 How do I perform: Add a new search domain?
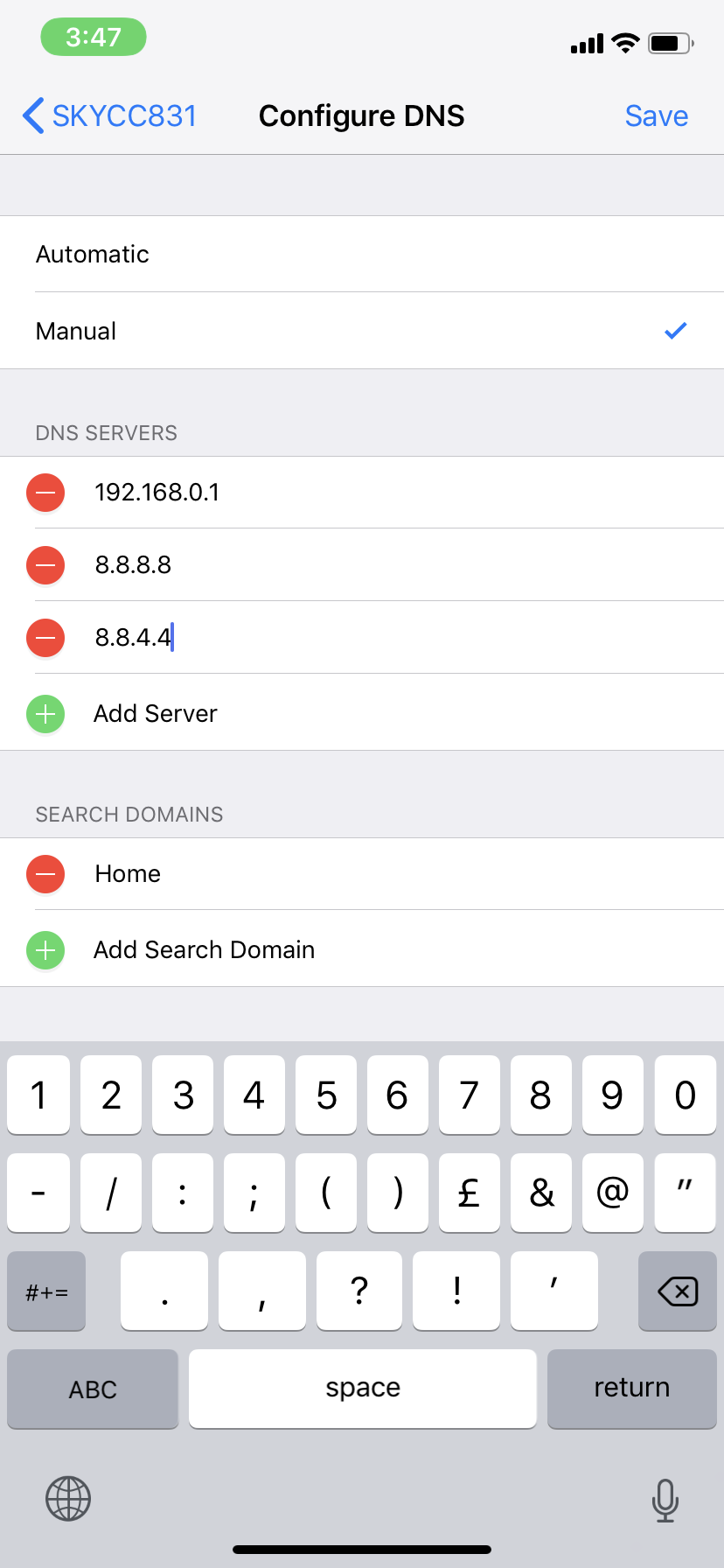pyautogui.click(x=204, y=950)
